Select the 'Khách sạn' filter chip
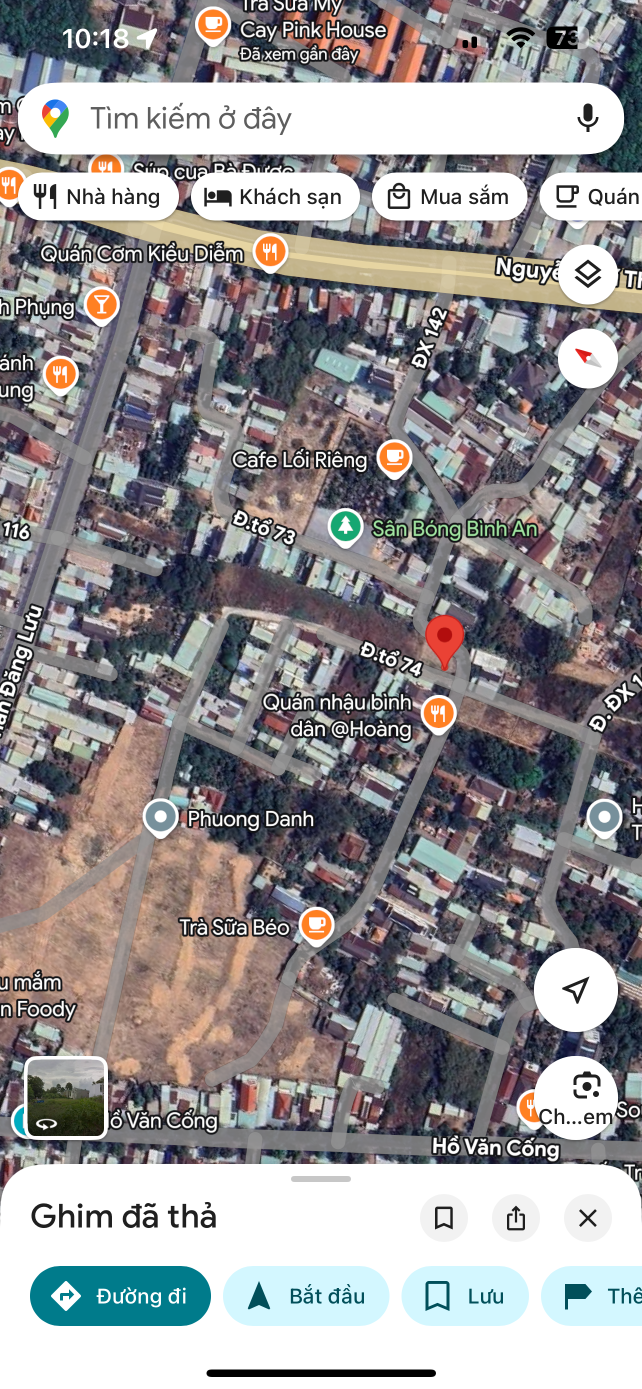The image size is (642, 1389). tap(273, 197)
